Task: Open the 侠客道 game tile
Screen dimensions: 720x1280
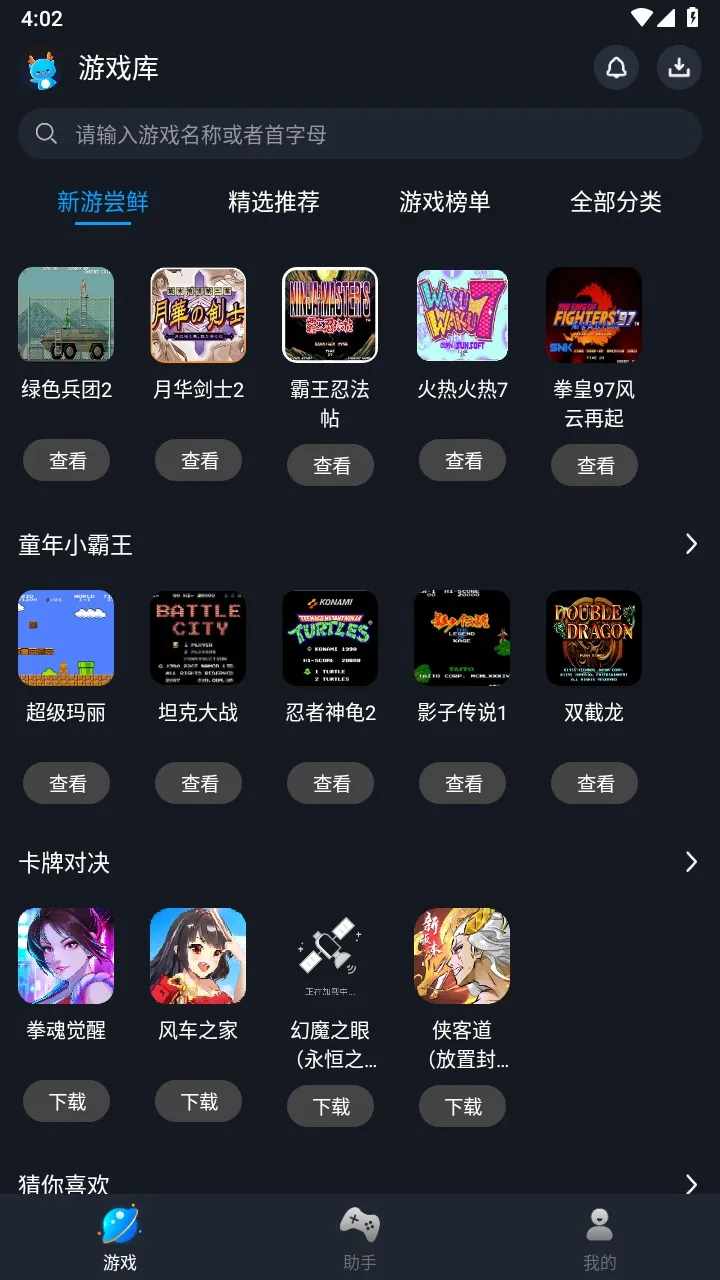Action: tap(462, 956)
